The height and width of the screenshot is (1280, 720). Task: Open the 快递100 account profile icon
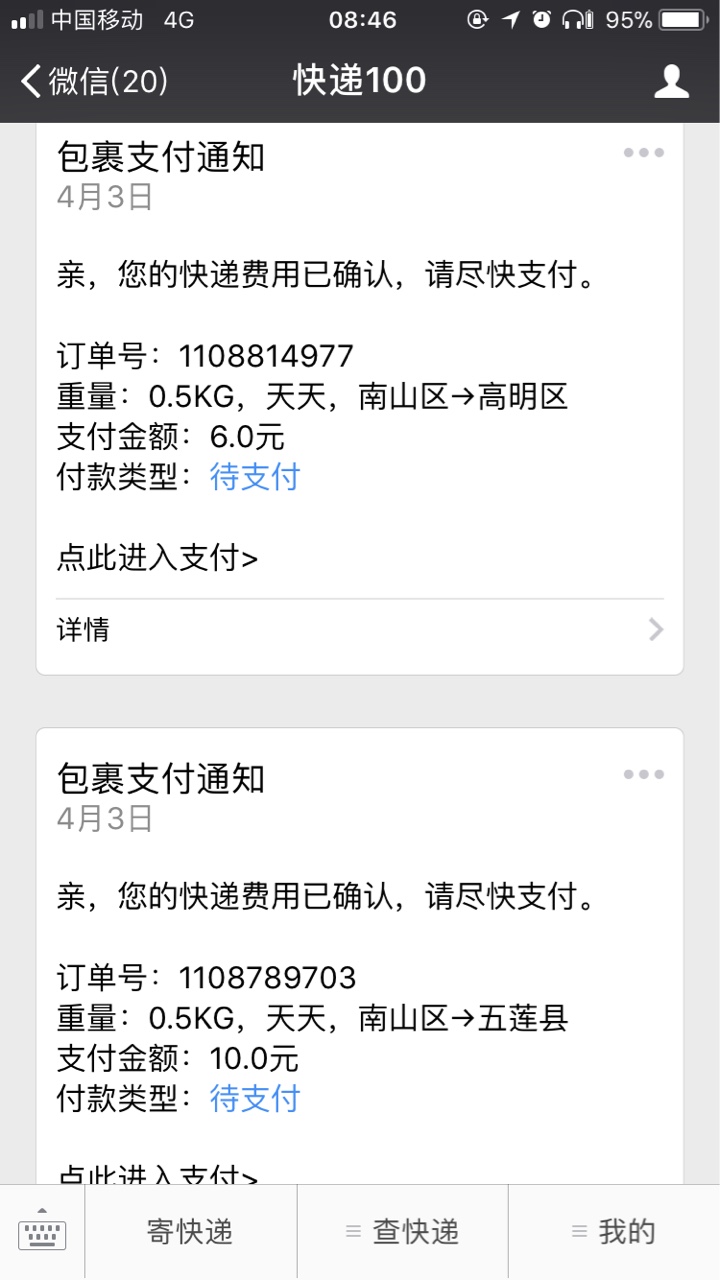point(672,81)
